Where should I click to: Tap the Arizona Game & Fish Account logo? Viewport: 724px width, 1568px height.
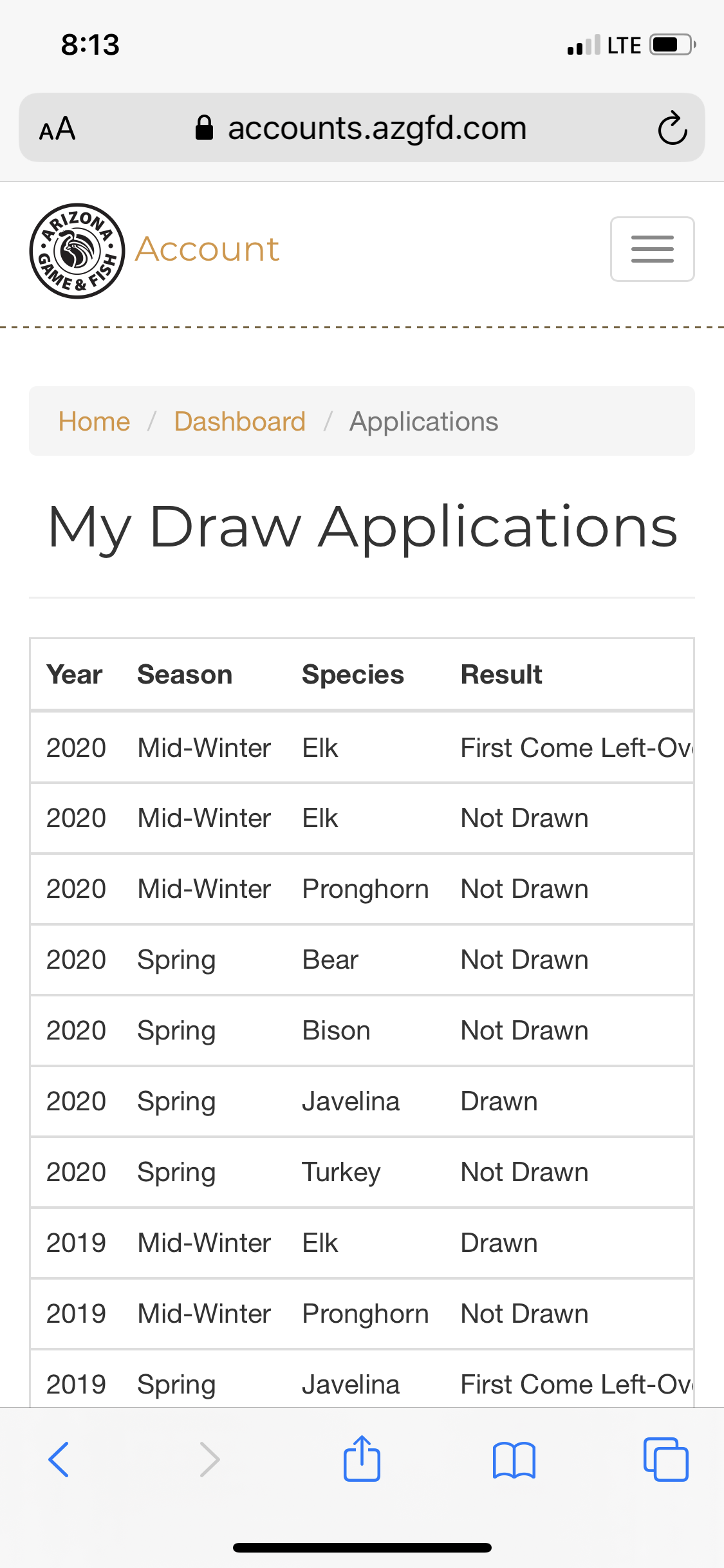tap(154, 250)
